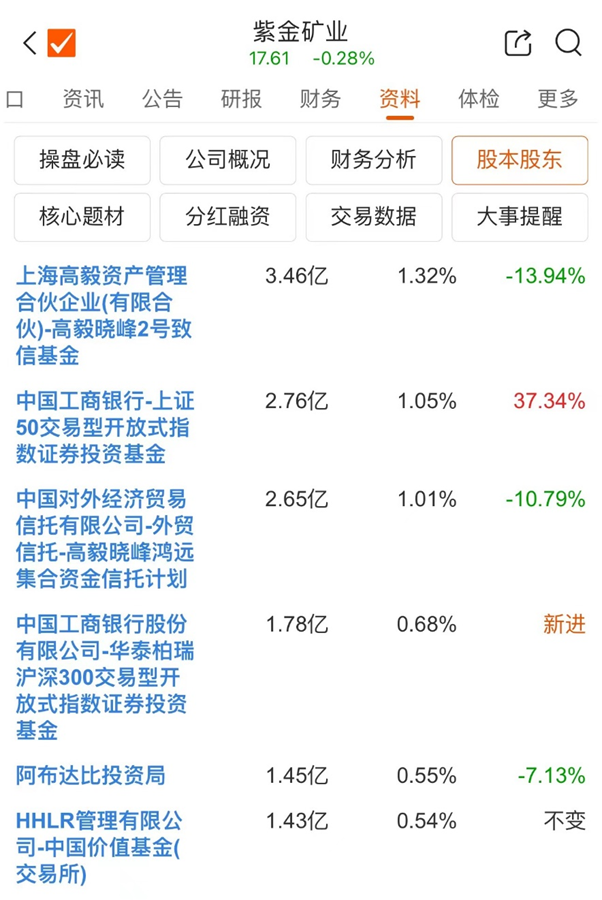Select the 交易数据 chip

click(x=374, y=217)
